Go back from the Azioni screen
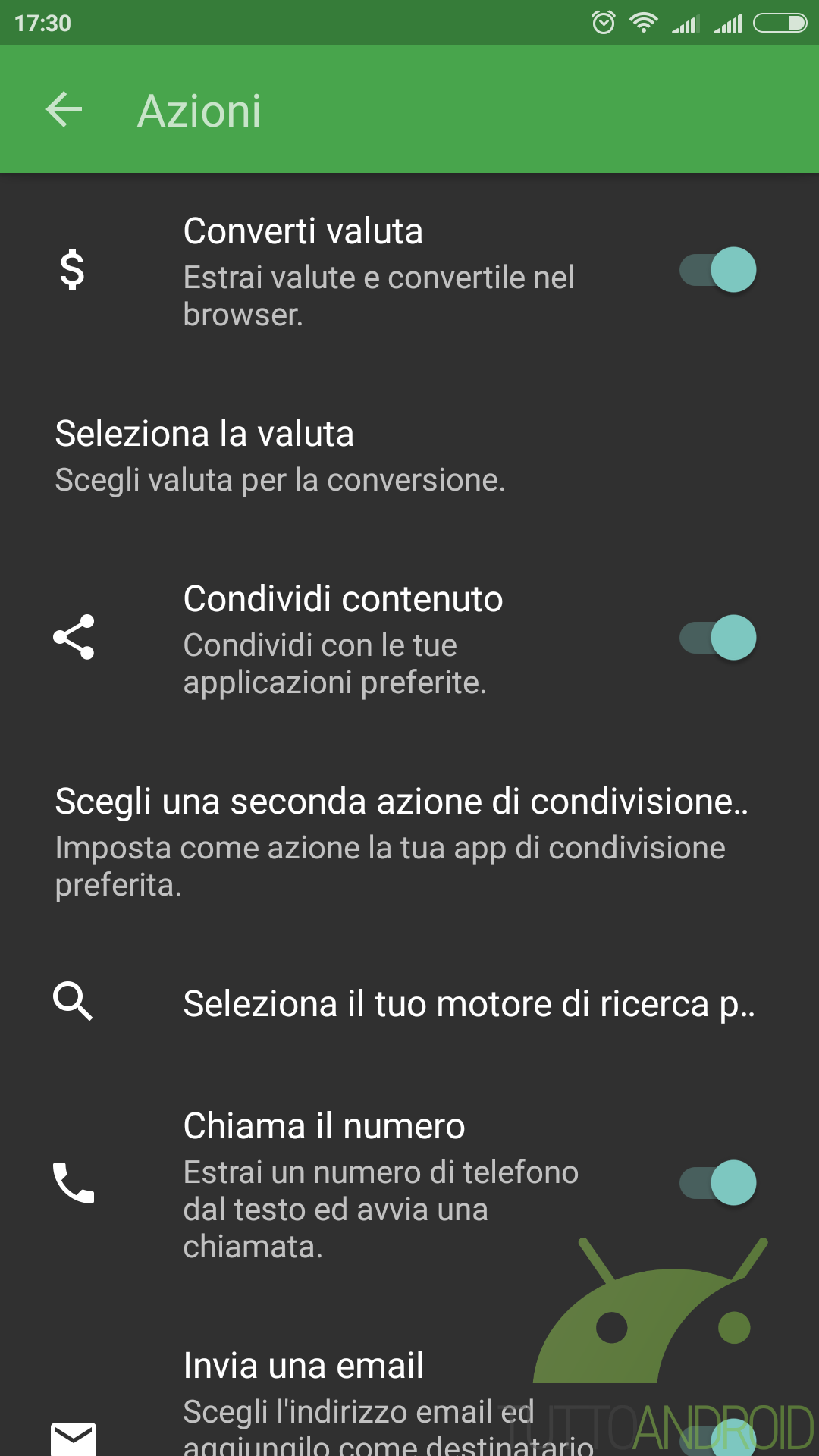 (x=64, y=110)
